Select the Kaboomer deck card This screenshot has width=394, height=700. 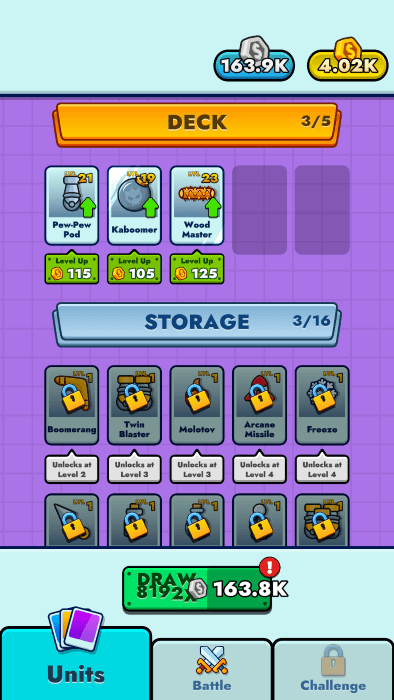pos(134,205)
